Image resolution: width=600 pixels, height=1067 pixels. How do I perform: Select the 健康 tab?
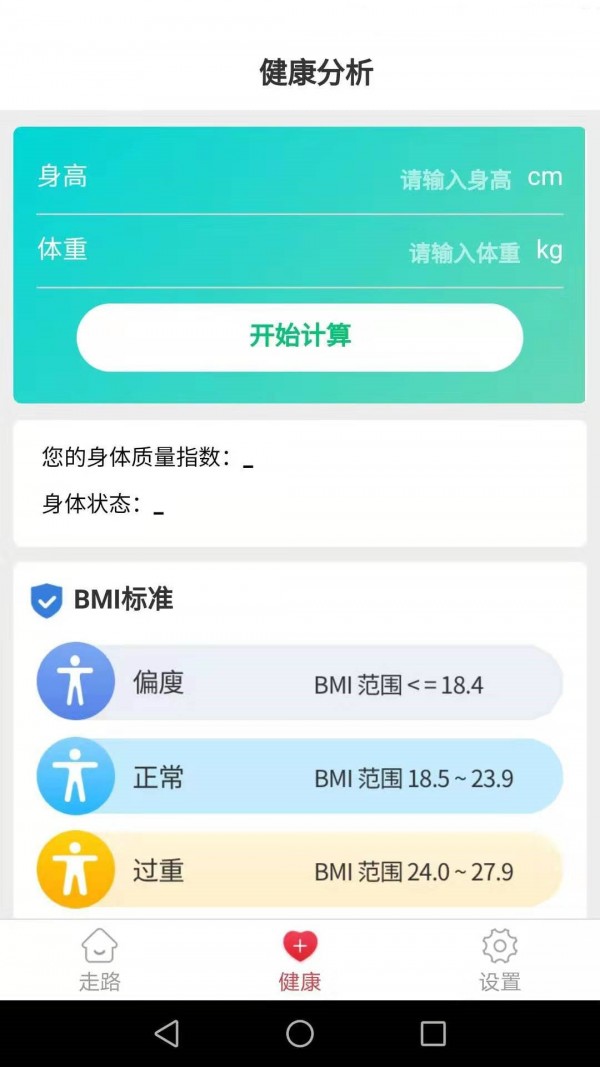(300, 960)
